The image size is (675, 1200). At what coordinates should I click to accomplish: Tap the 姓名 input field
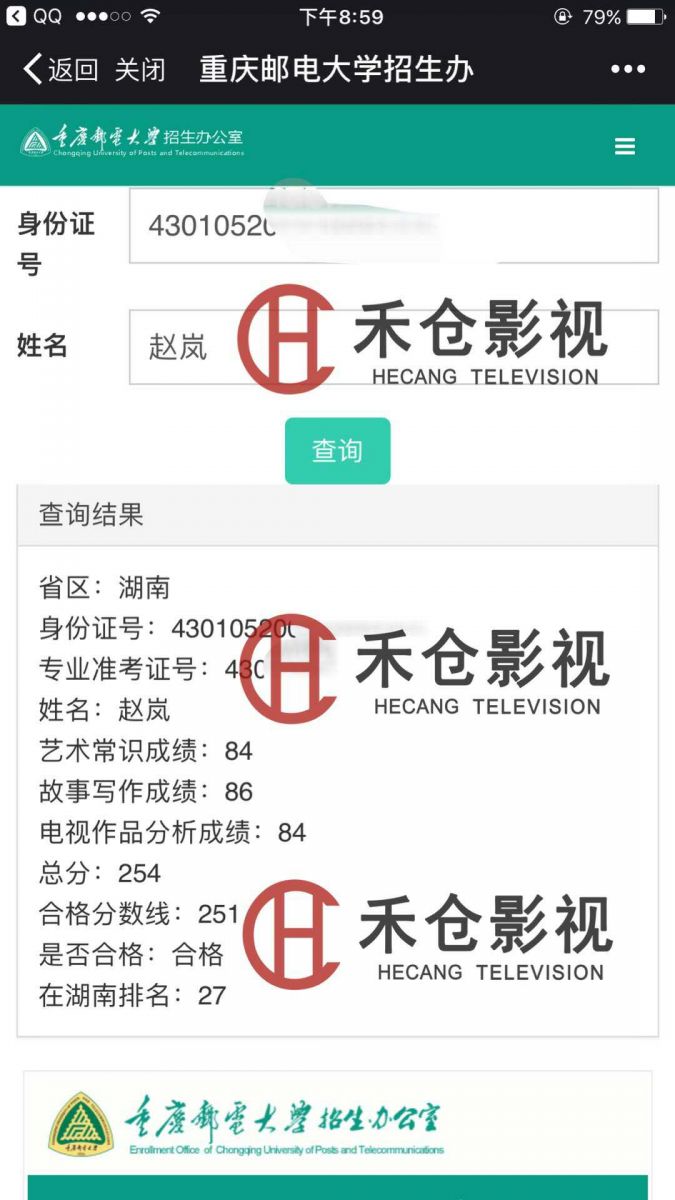394,347
